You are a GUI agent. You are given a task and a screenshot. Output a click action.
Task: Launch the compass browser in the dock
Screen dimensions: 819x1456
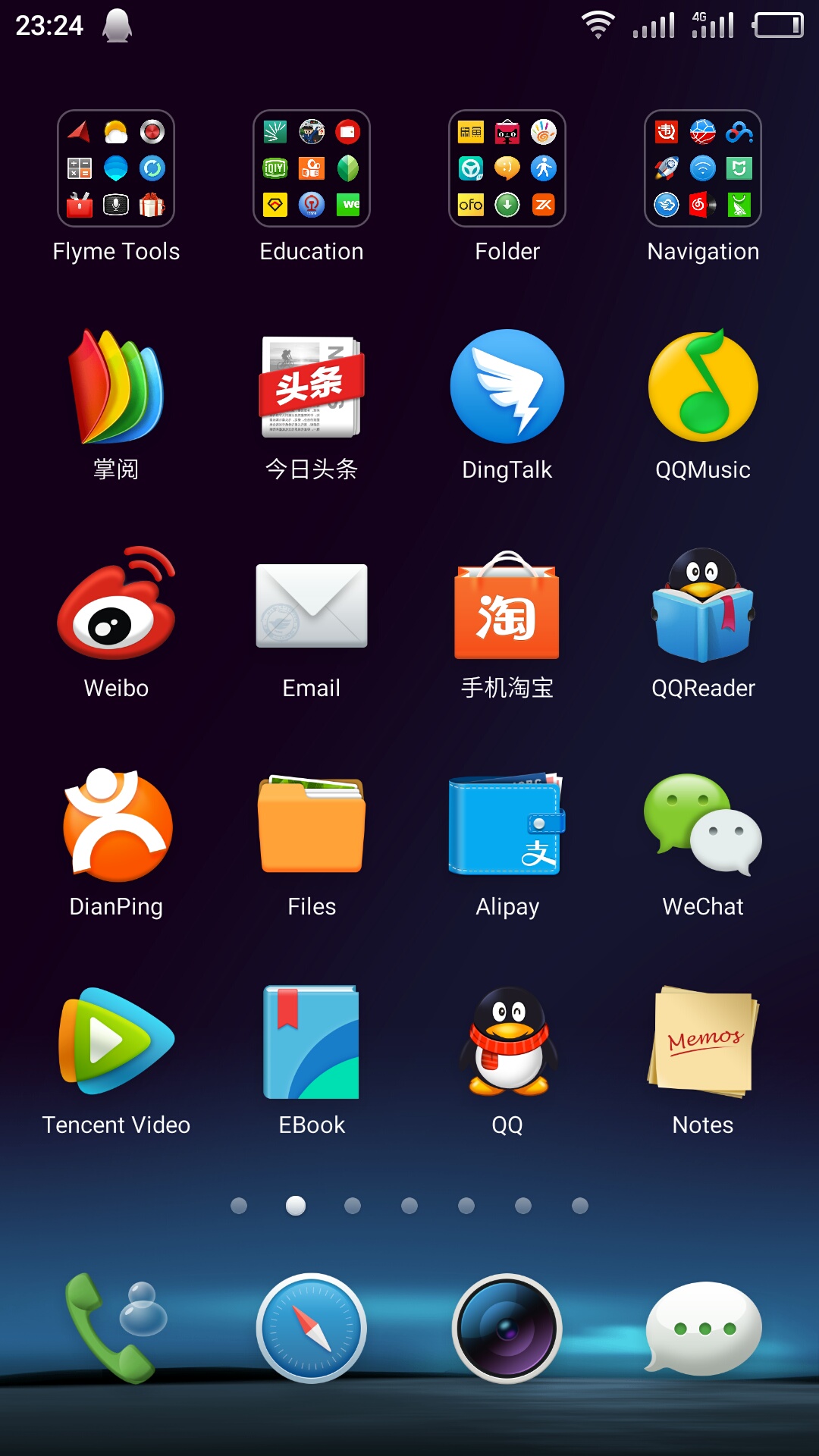coord(312,1329)
